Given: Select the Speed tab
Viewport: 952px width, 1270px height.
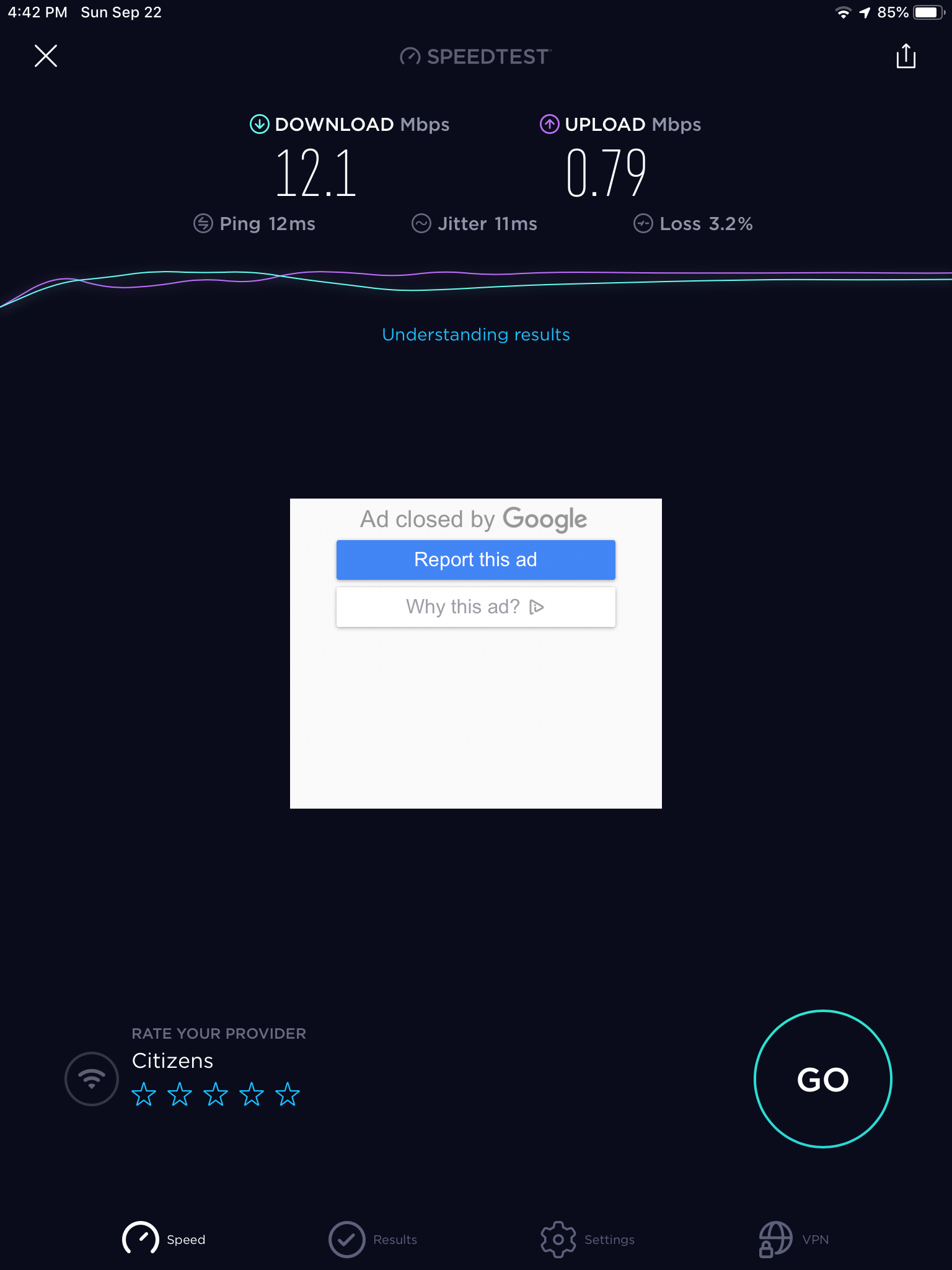Looking at the screenshot, I should 164,1239.
